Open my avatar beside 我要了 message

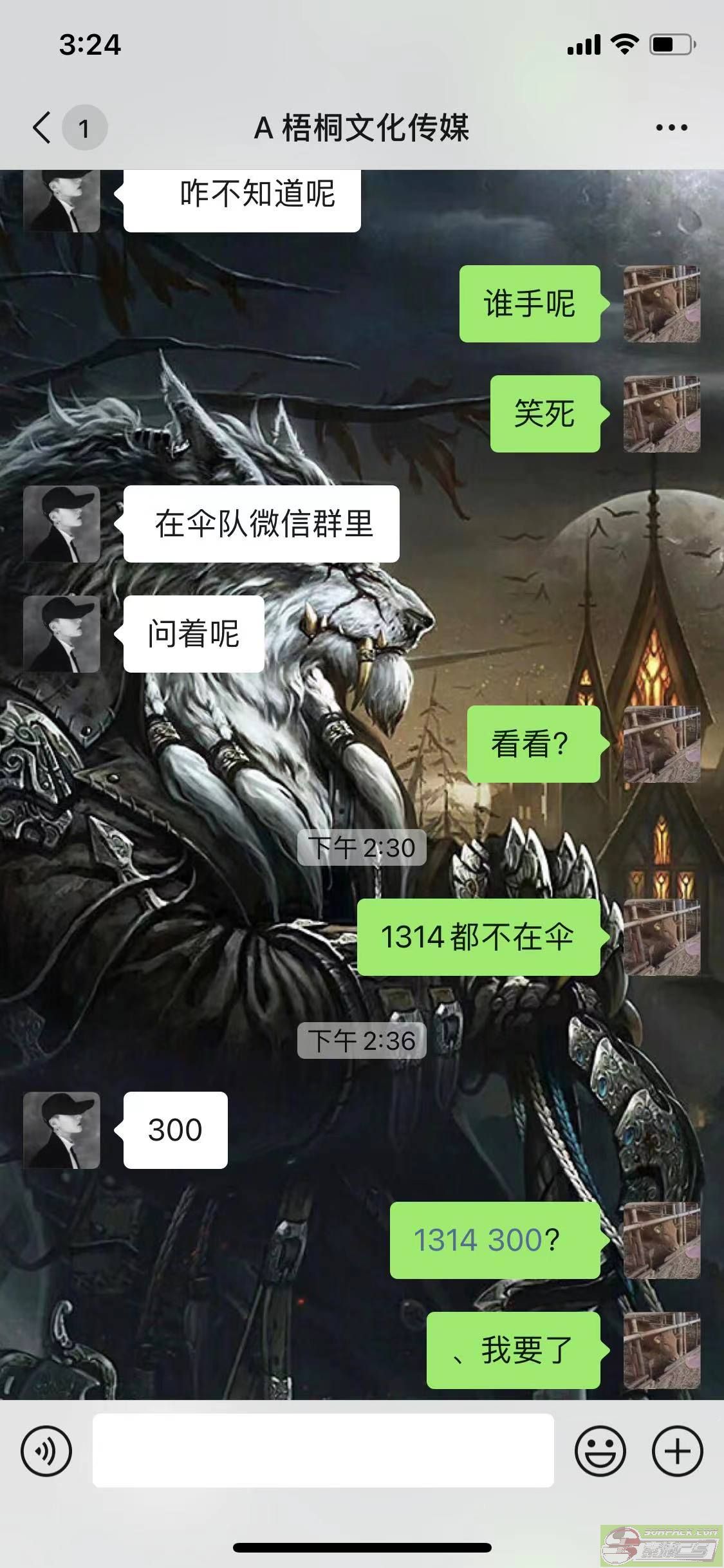(662, 1350)
